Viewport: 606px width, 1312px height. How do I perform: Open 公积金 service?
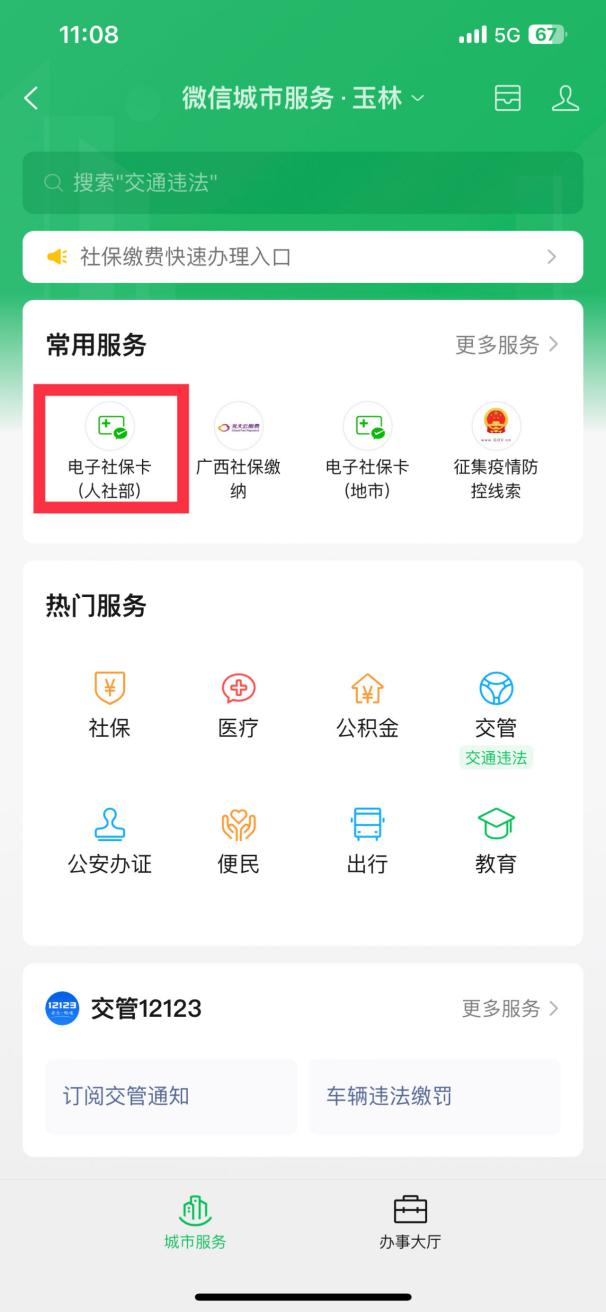pos(367,706)
